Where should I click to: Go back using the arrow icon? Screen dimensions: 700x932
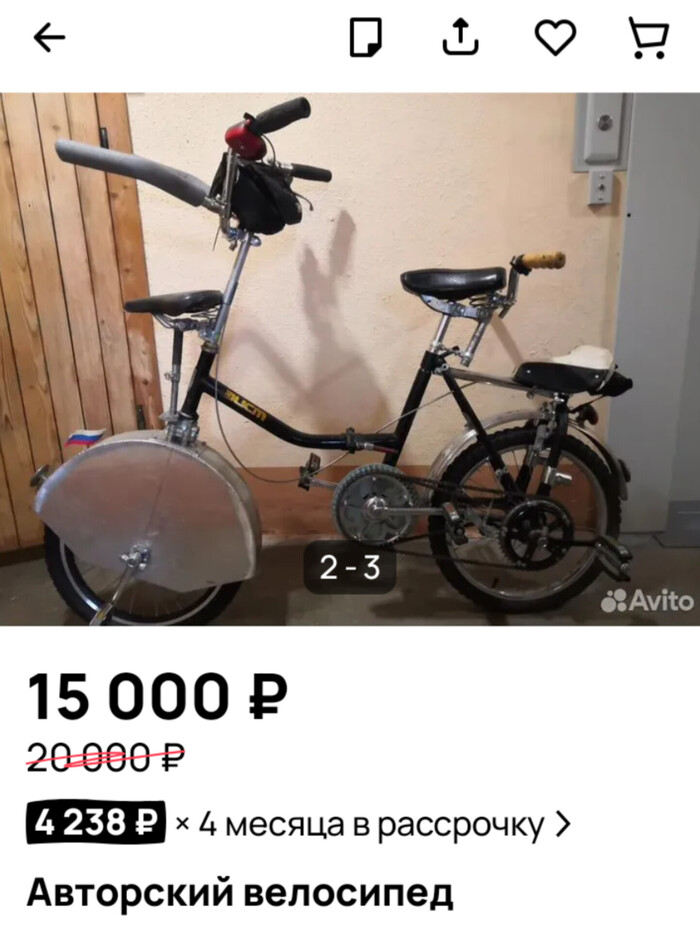pos(49,38)
